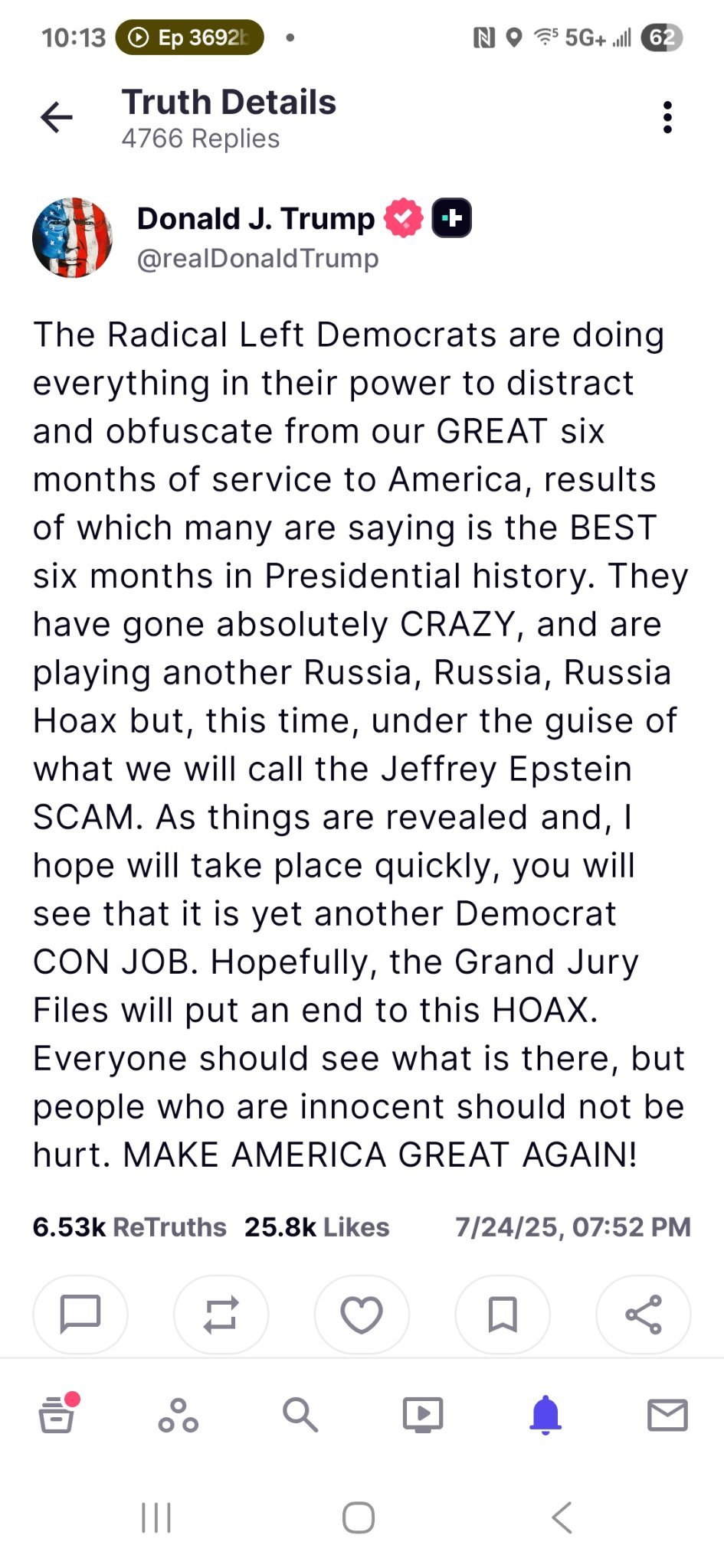Switch to the home feed tab
Image resolution: width=724 pixels, height=1568 pixels.
click(58, 1413)
